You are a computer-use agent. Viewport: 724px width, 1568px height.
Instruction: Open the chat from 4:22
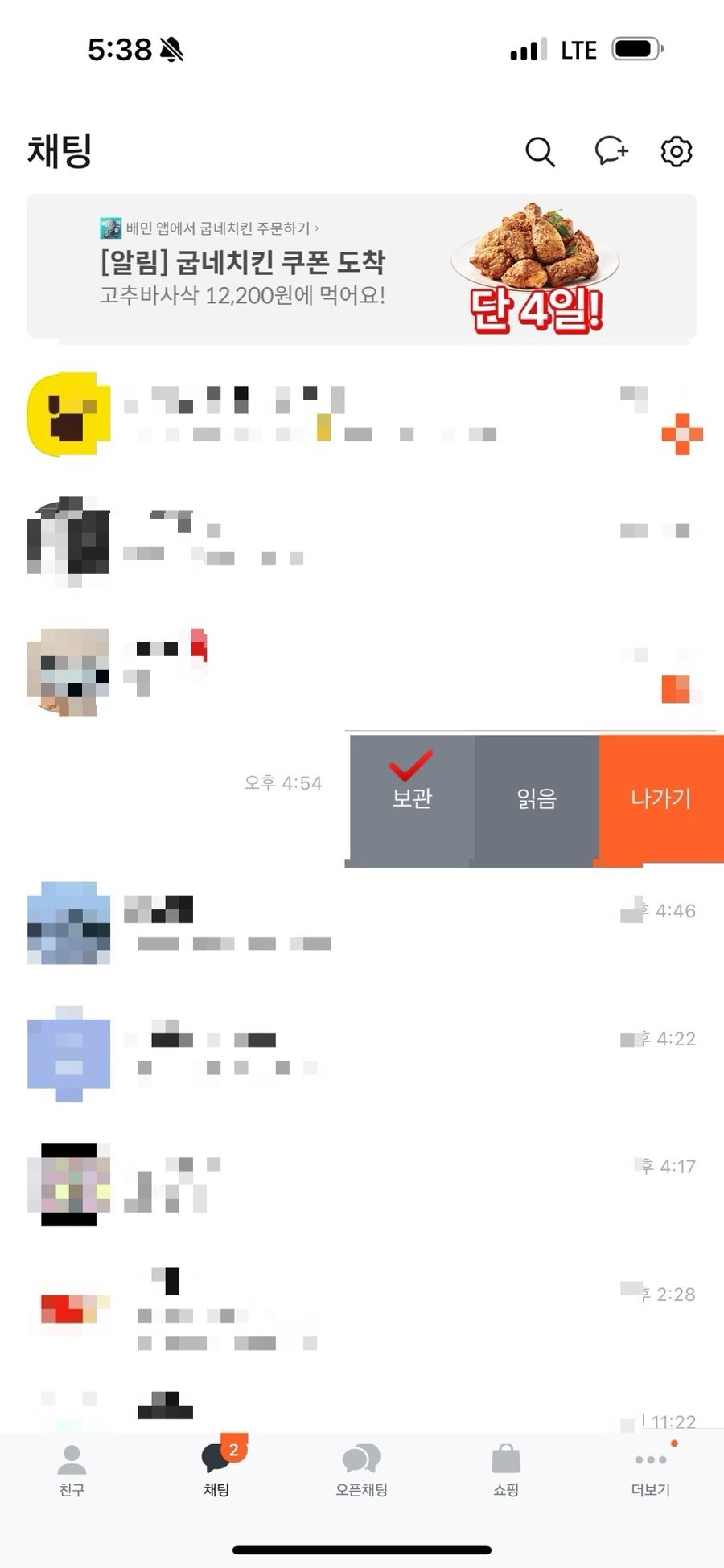click(362, 1052)
